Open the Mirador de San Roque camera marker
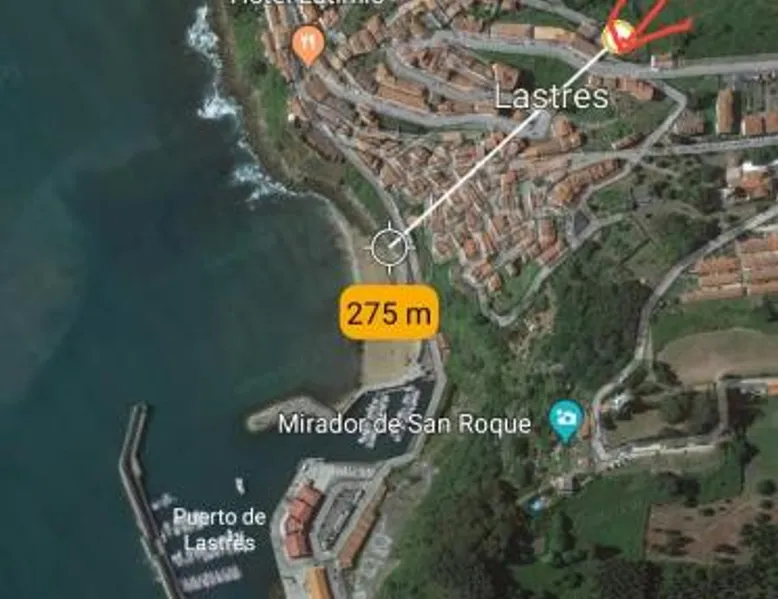Viewport: 778px width, 599px height. [x=567, y=420]
